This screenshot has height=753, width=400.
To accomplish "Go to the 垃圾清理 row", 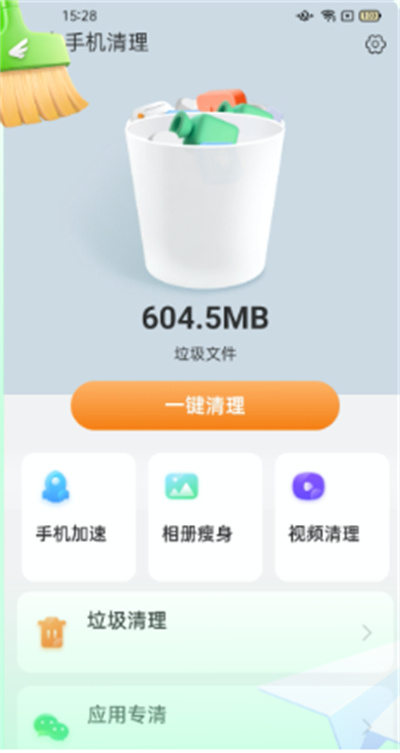I will [205, 632].
